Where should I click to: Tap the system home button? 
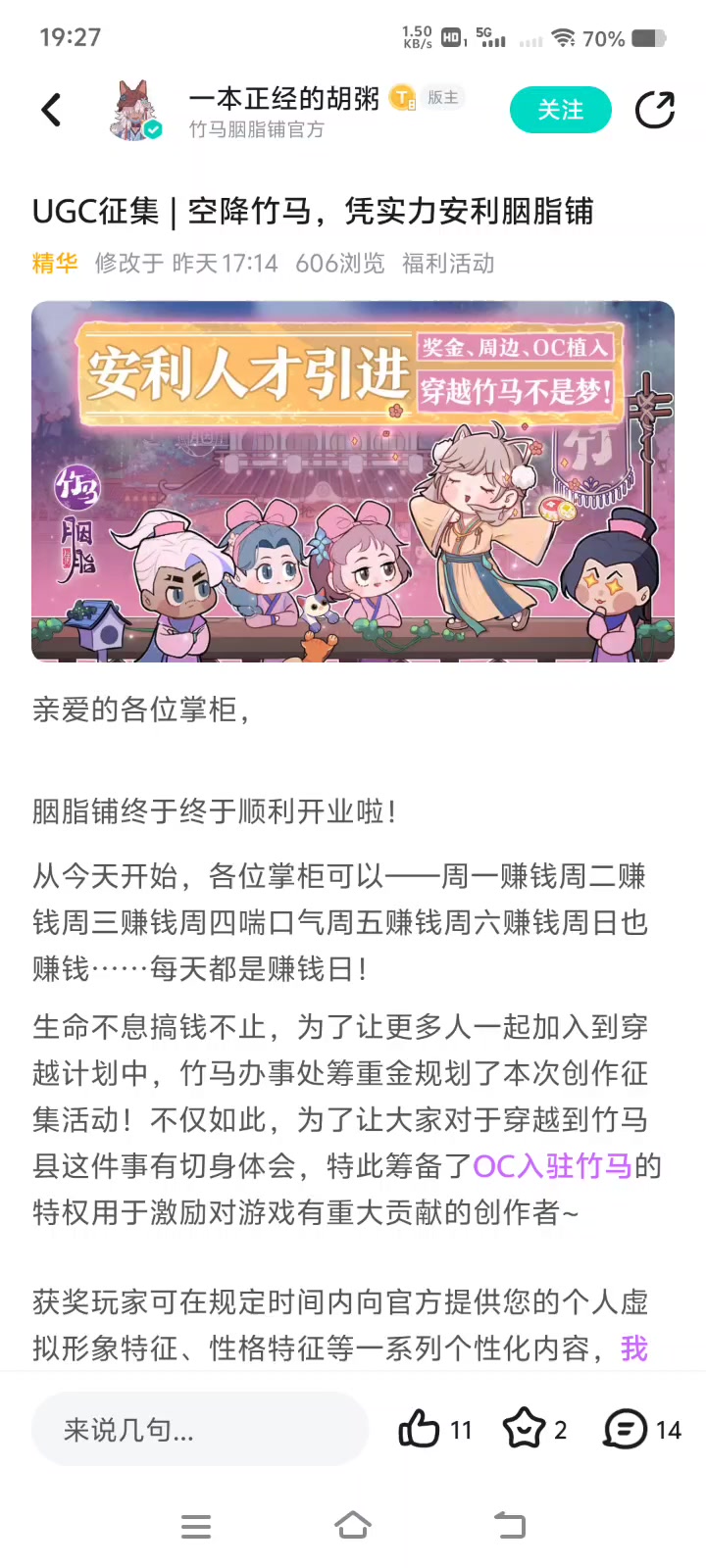click(x=353, y=1526)
